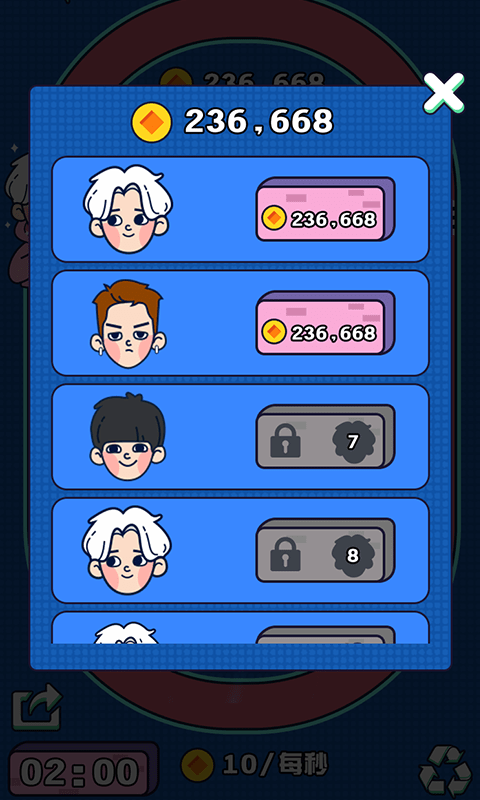The height and width of the screenshot is (800, 480).
Task: Tap the locked button labeled 8
Action: pyautogui.click(x=325, y=550)
